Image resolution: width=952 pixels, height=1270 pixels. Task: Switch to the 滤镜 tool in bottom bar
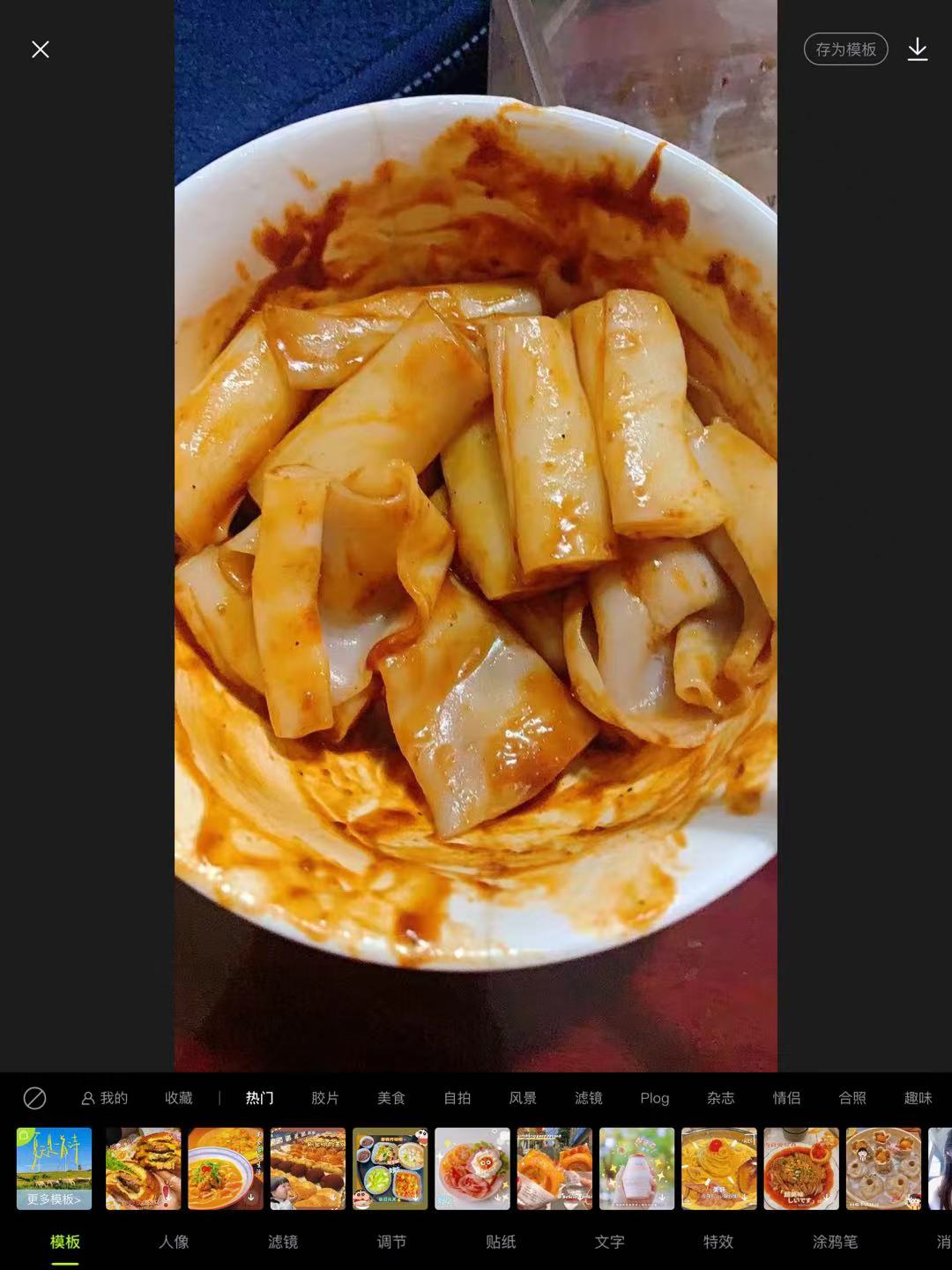point(283,1242)
